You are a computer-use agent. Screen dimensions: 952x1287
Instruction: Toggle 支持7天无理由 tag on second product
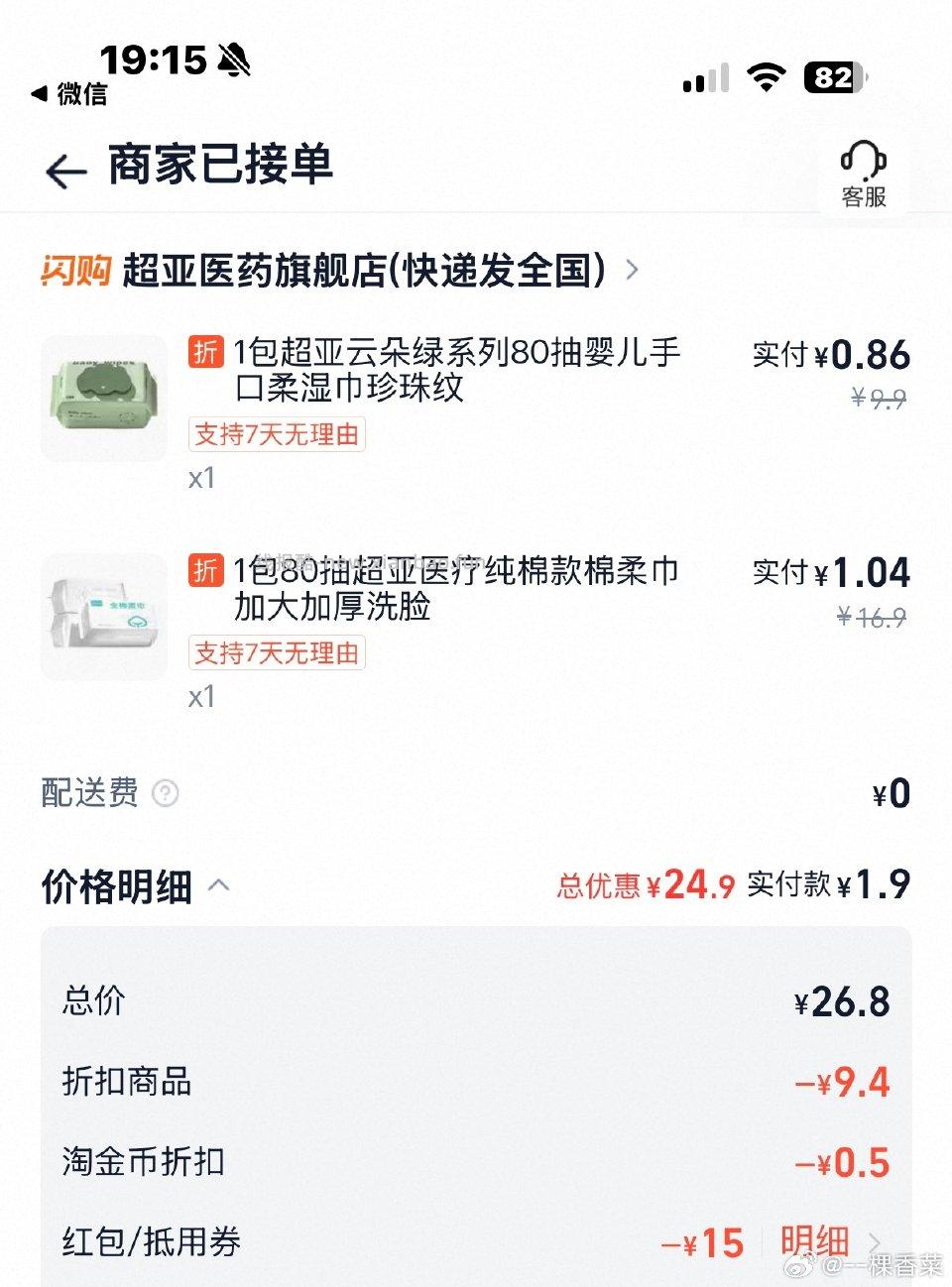[x=278, y=652]
